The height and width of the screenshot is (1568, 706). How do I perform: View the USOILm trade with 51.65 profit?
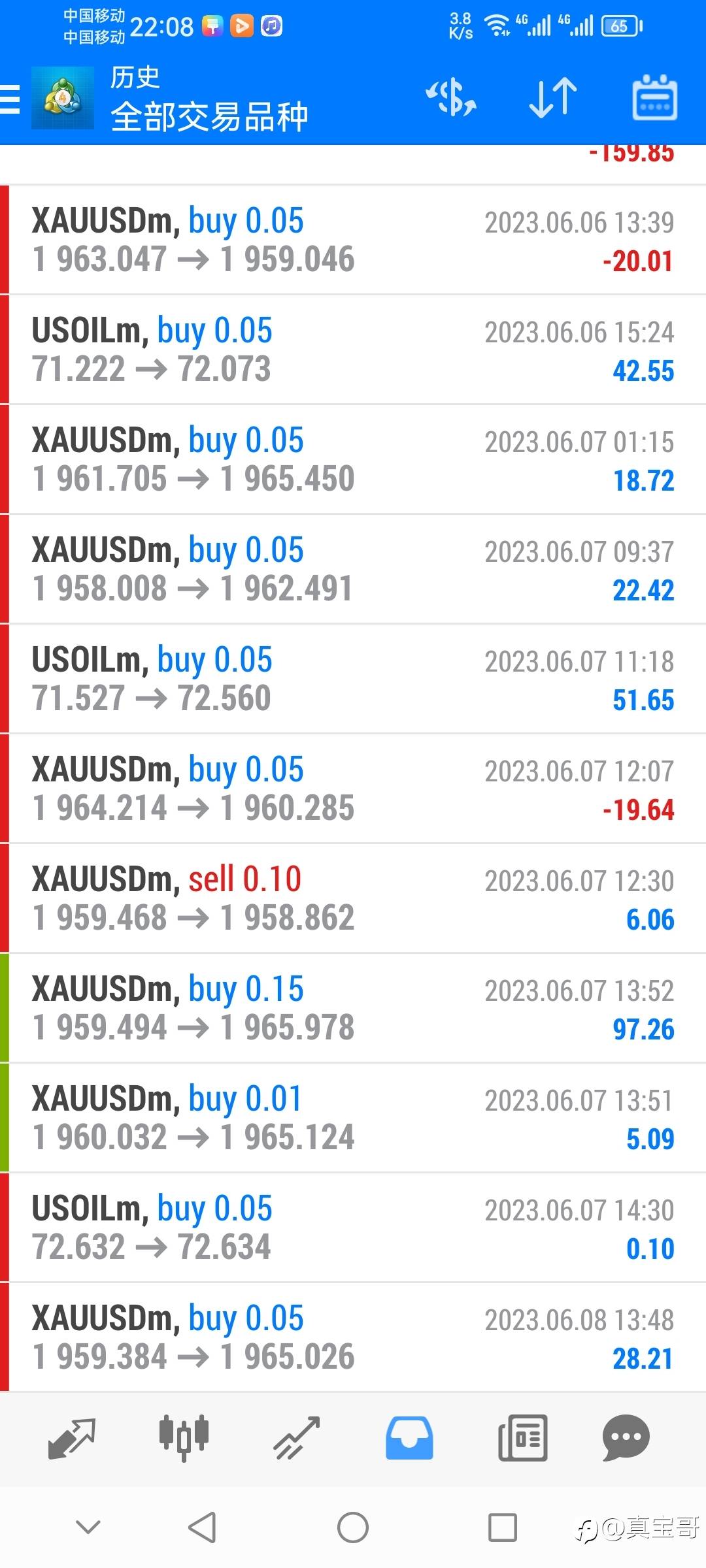353,679
